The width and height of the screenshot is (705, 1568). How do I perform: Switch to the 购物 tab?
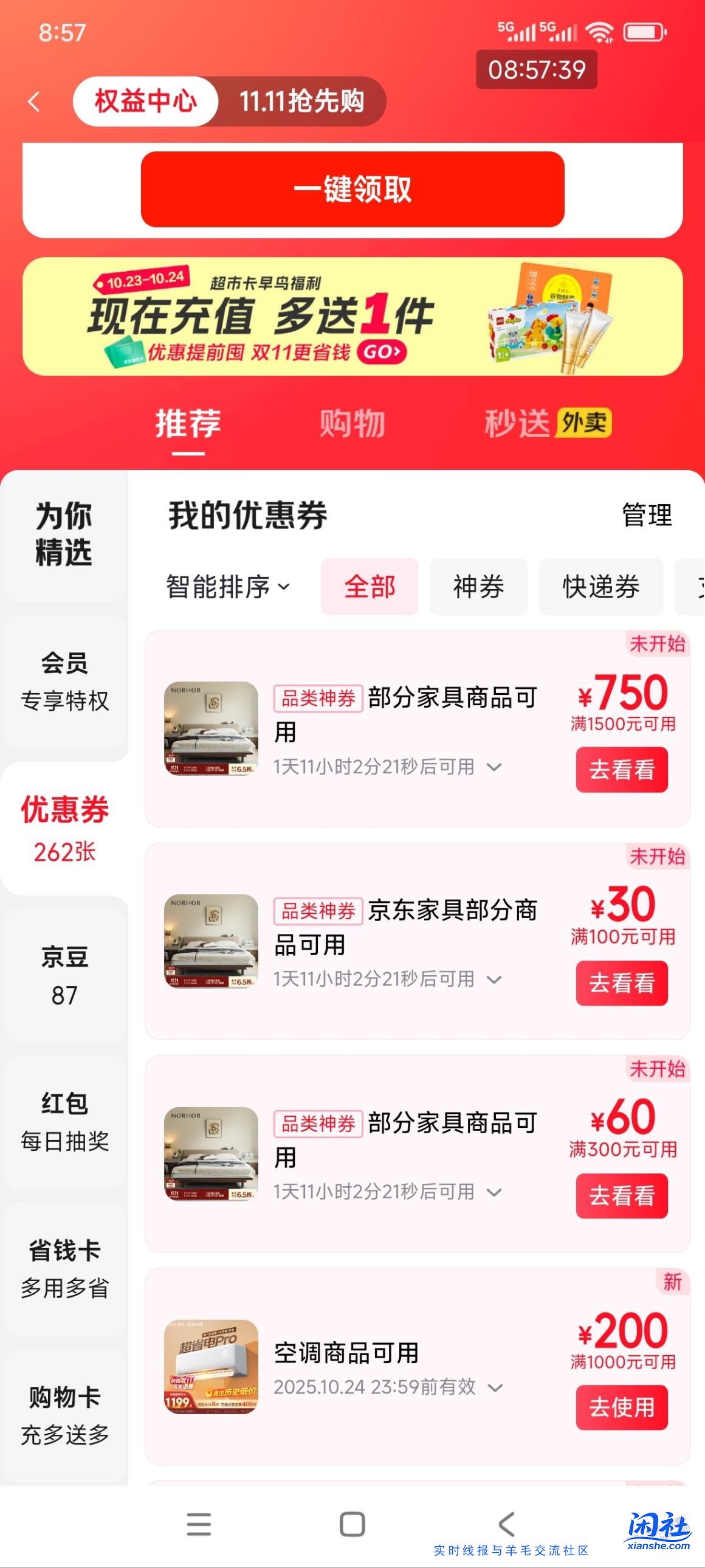(x=351, y=423)
